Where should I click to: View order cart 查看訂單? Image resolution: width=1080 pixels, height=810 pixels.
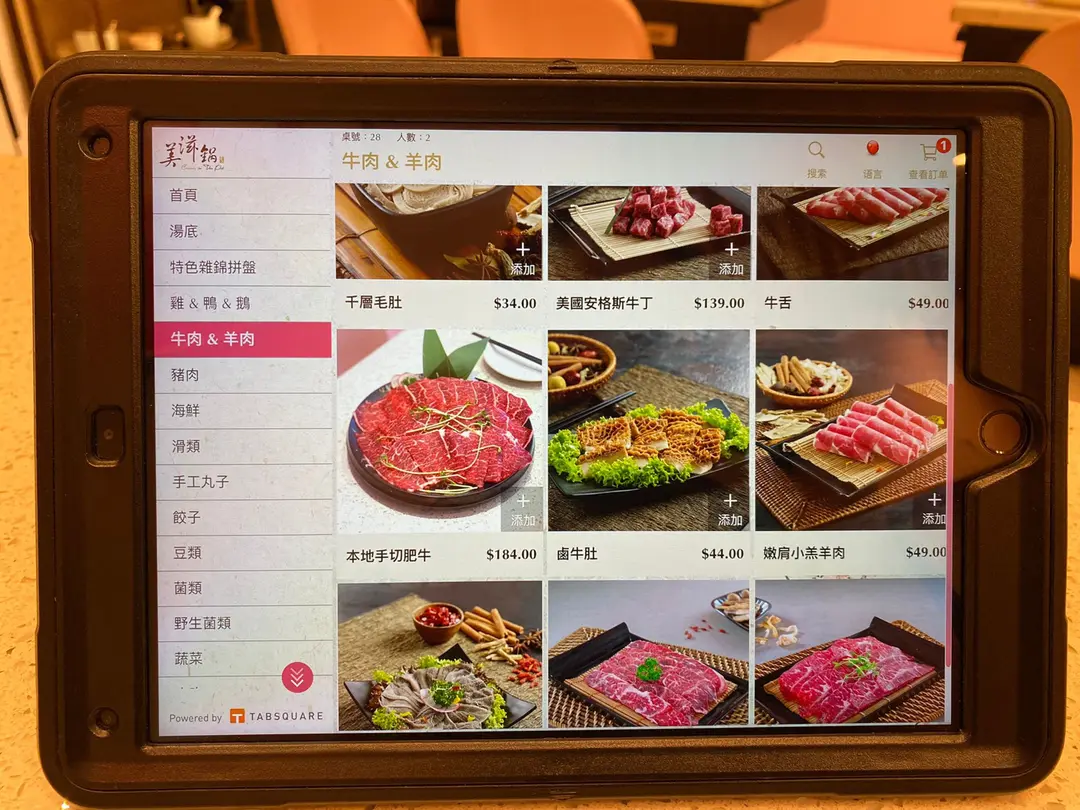[928, 157]
